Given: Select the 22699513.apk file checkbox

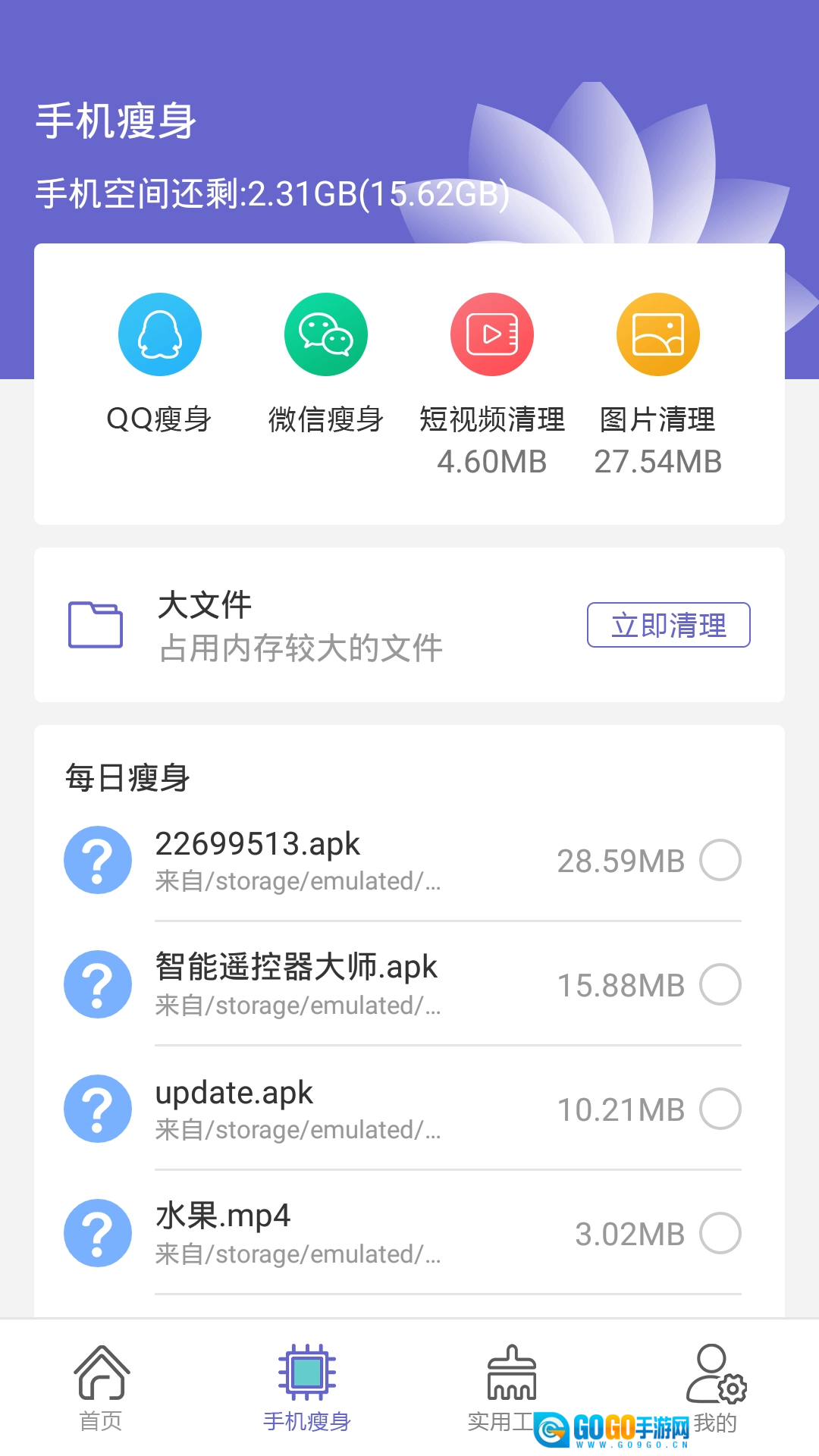Looking at the screenshot, I should [x=720, y=860].
